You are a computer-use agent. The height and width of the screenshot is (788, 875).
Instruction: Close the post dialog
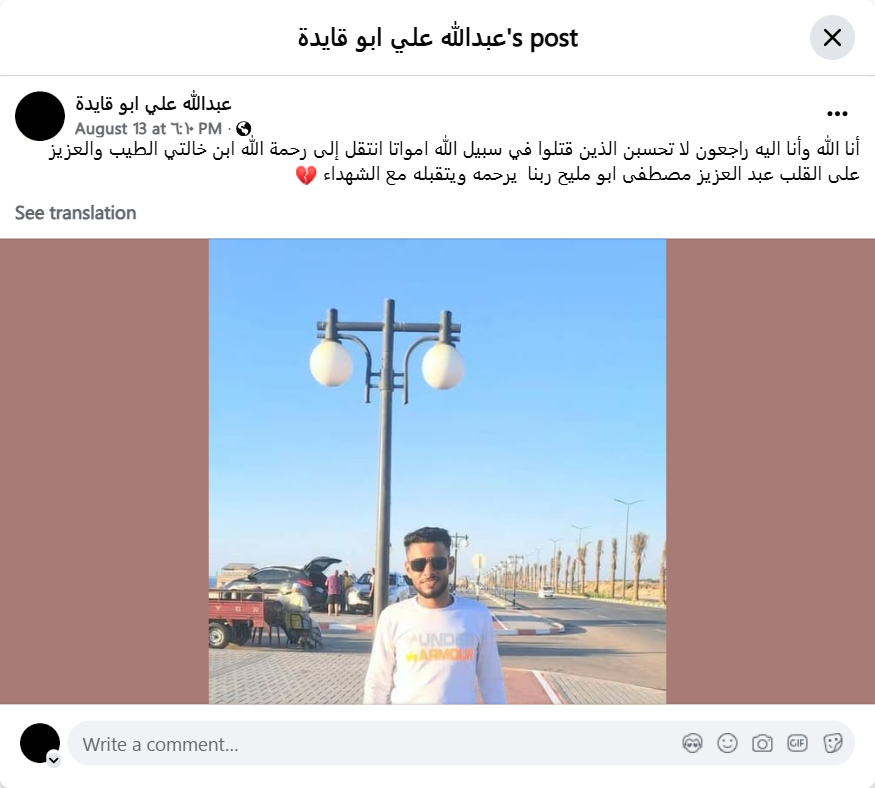coord(831,38)
